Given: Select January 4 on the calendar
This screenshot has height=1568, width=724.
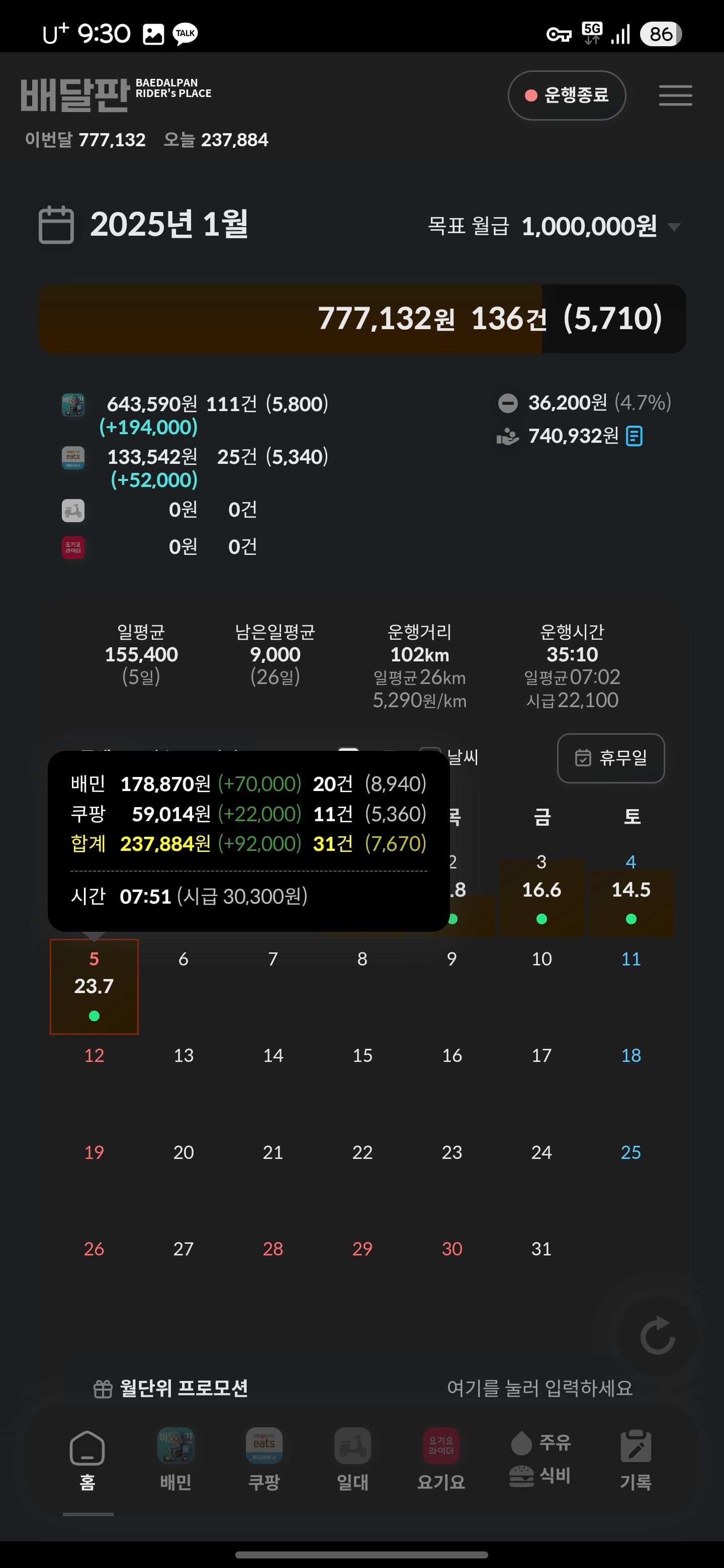Looking at the screenshot, I should click(x=631, y=891).
